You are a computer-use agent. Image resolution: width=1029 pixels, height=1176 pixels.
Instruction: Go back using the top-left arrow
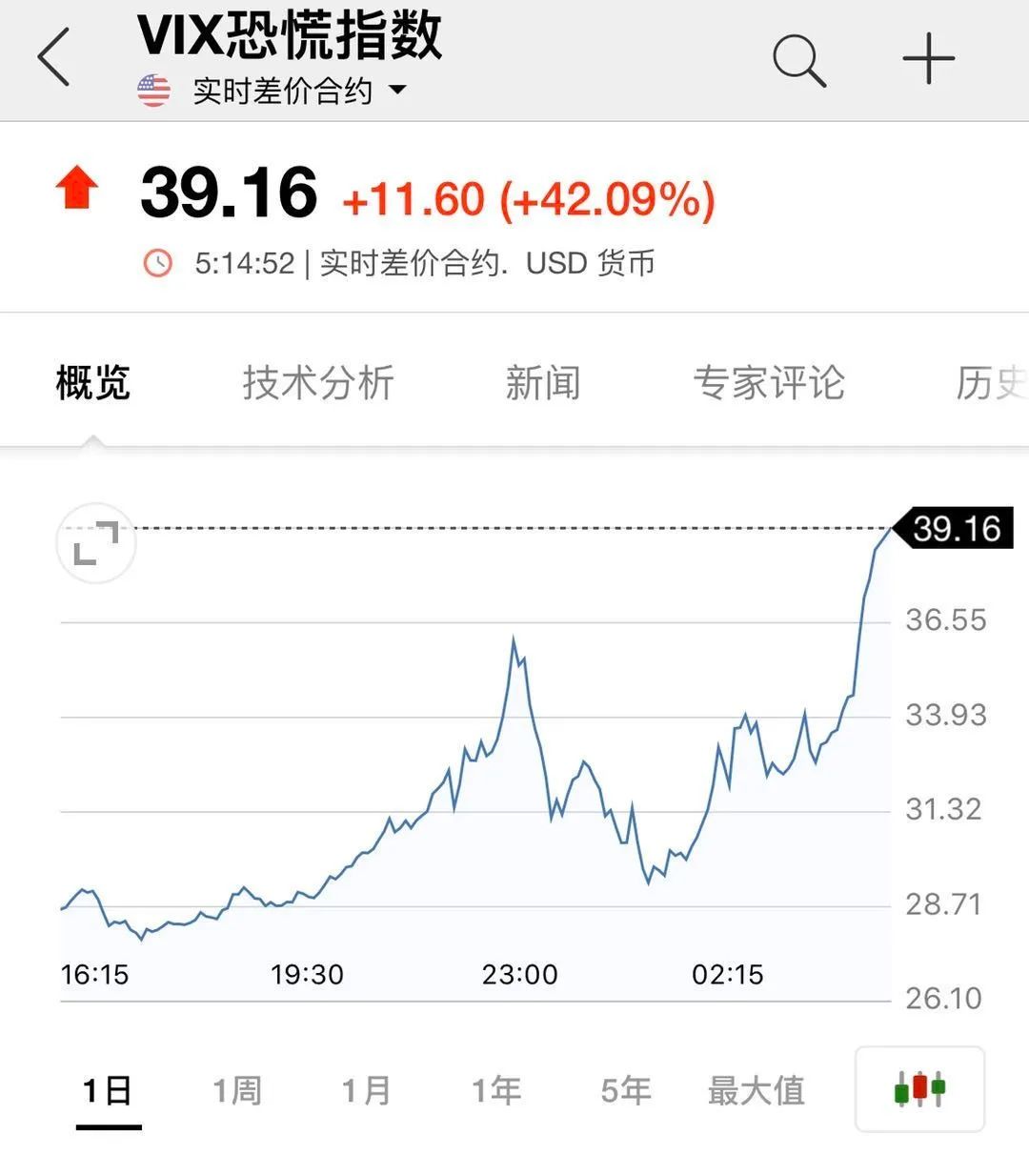tap(54, 57)
